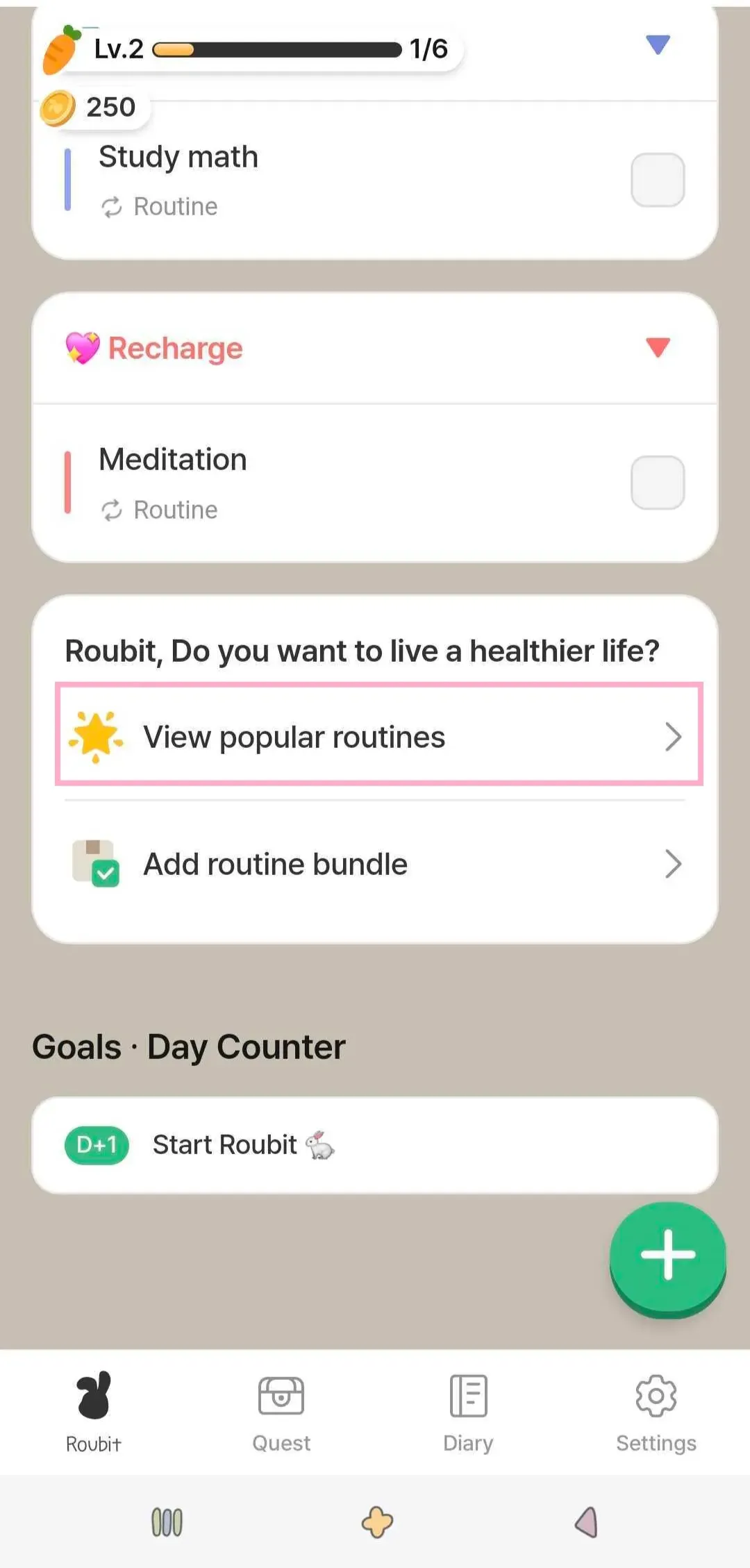Go back using the system back button

point(586,1522)
